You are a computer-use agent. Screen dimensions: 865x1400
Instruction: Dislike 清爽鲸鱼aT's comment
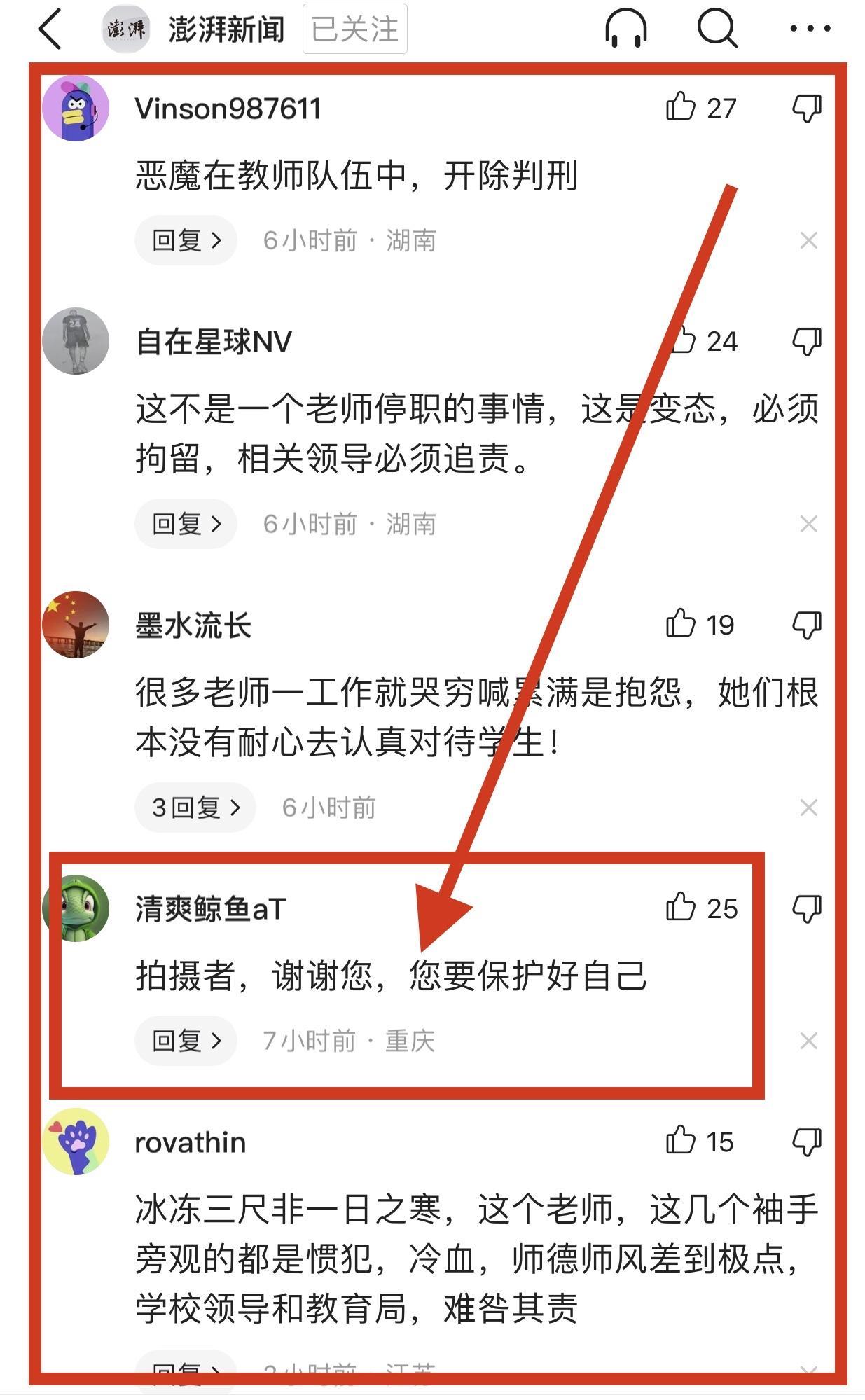[x=806, y=909]
